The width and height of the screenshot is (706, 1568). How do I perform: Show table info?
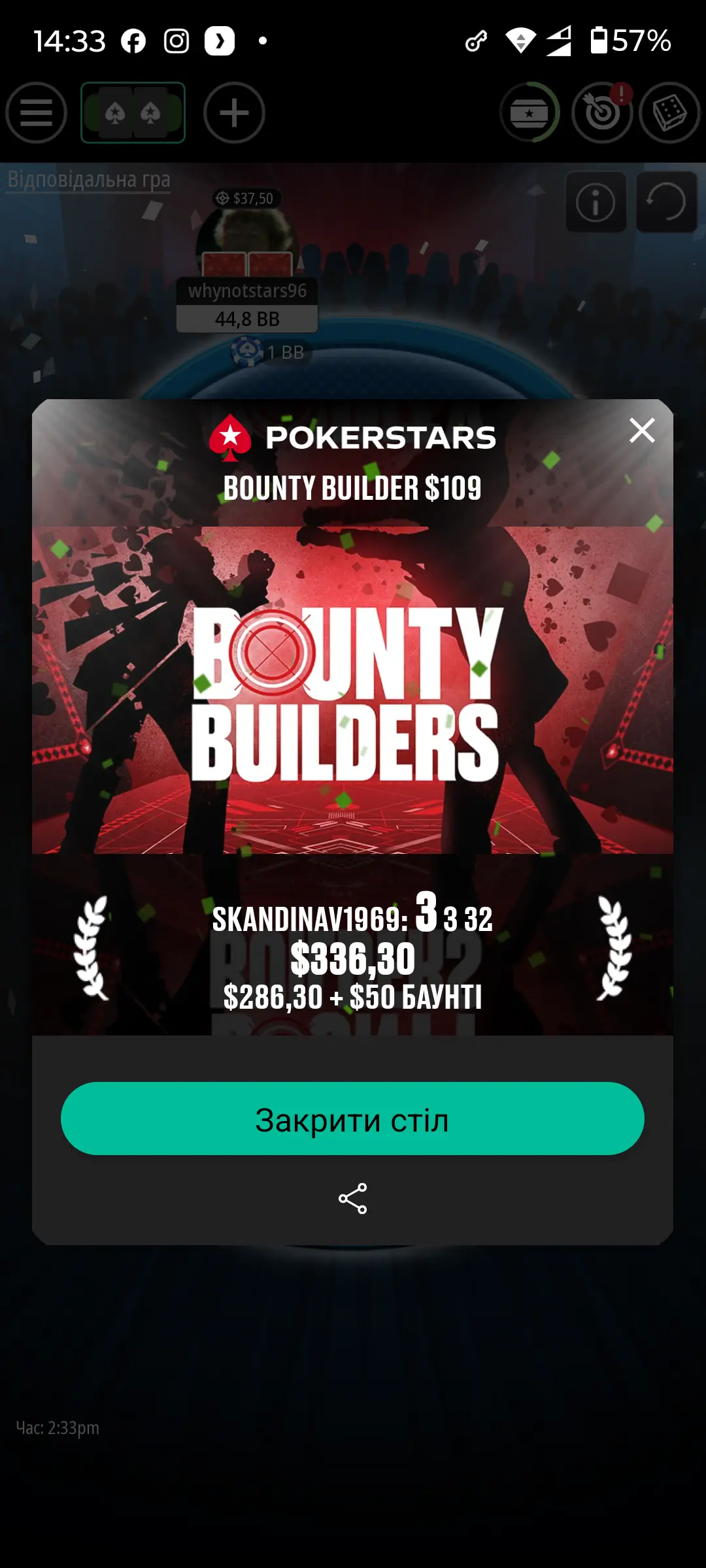[x=596, y=202]
